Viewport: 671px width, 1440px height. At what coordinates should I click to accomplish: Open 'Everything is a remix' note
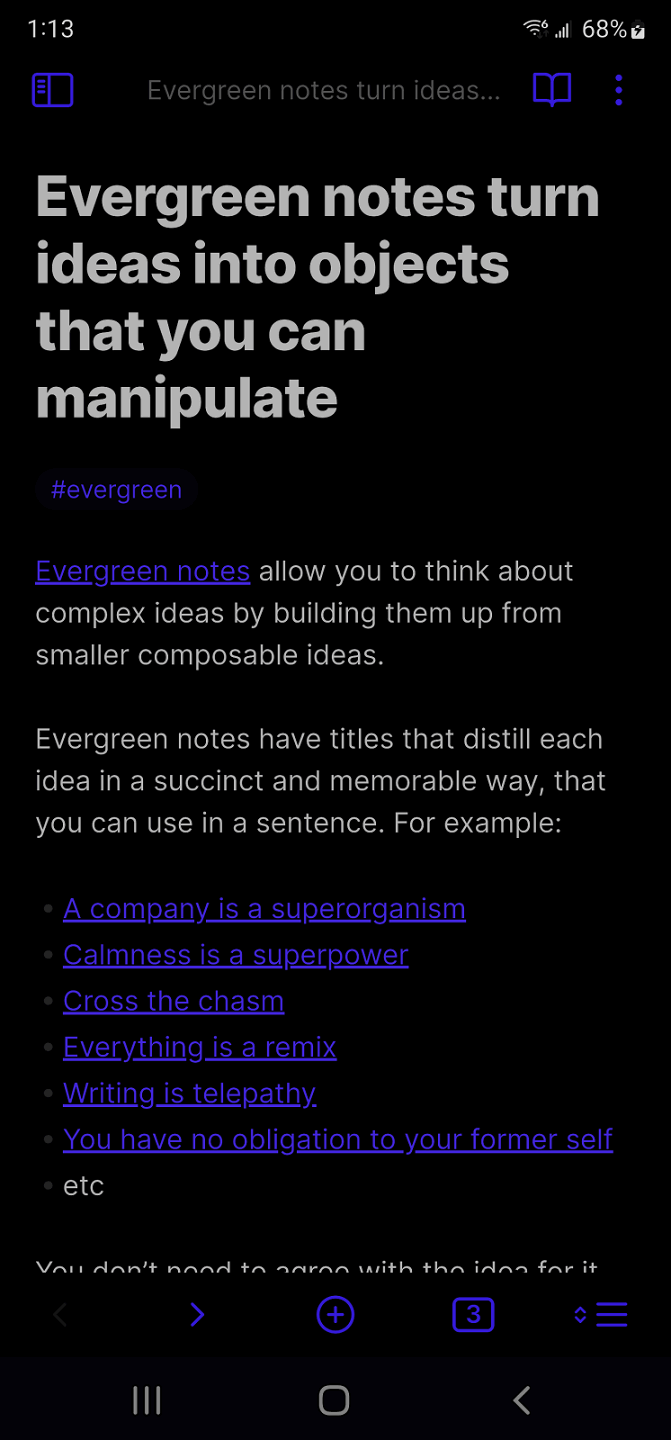coord(199,1047)
